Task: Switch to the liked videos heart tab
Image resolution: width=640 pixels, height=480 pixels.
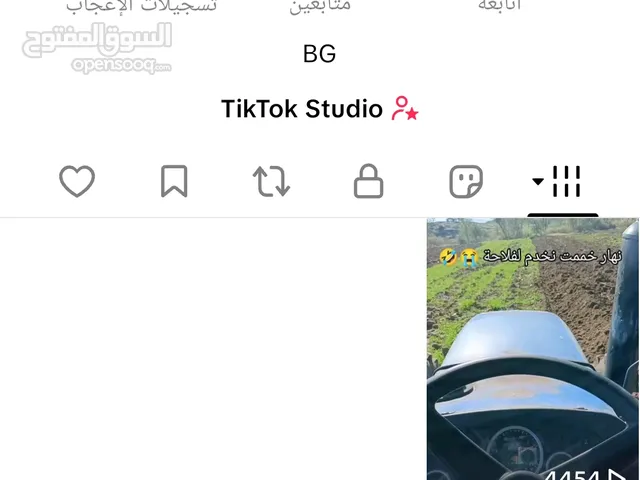Action: [x=77, y=182]
